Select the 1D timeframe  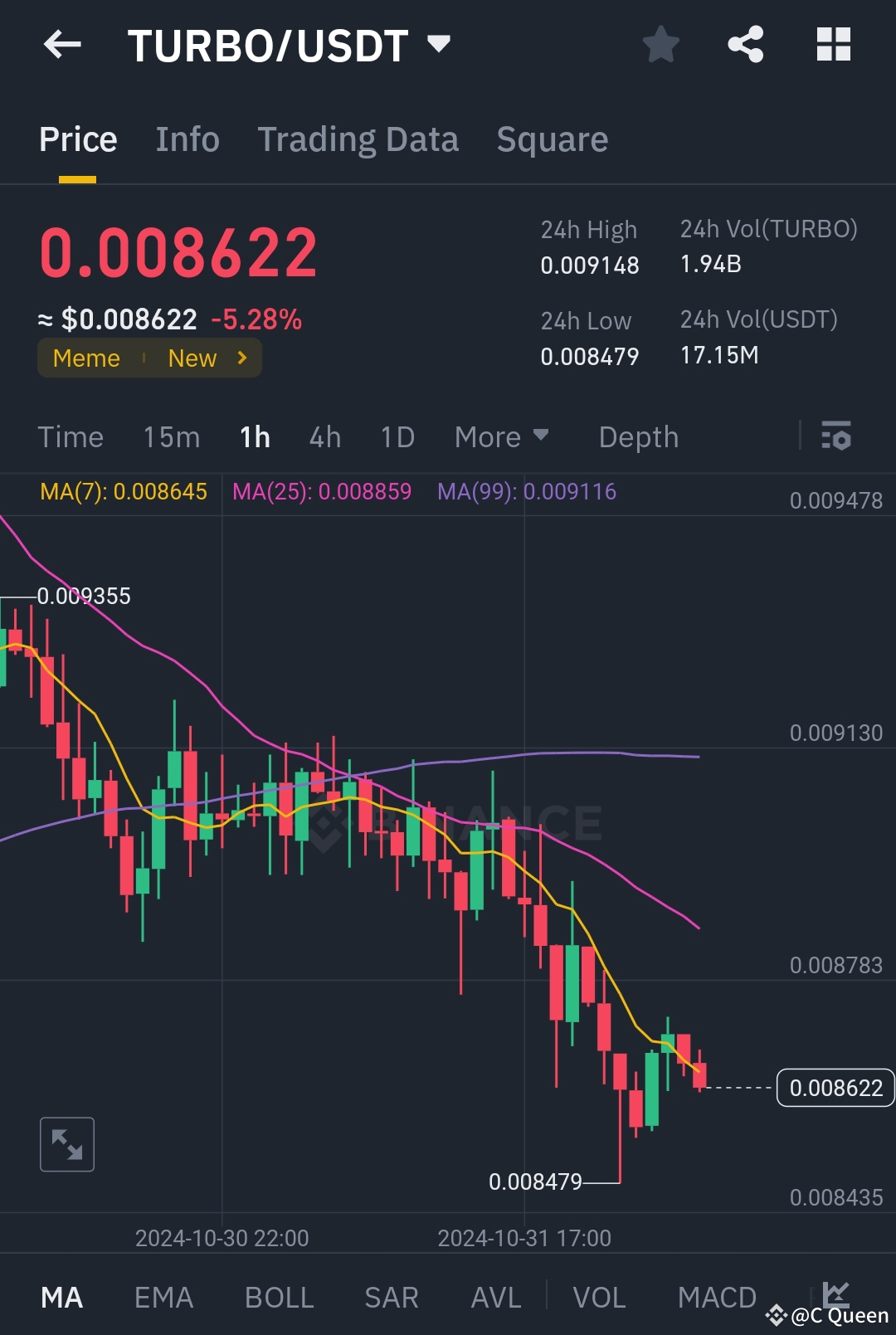tap(397, 436)
